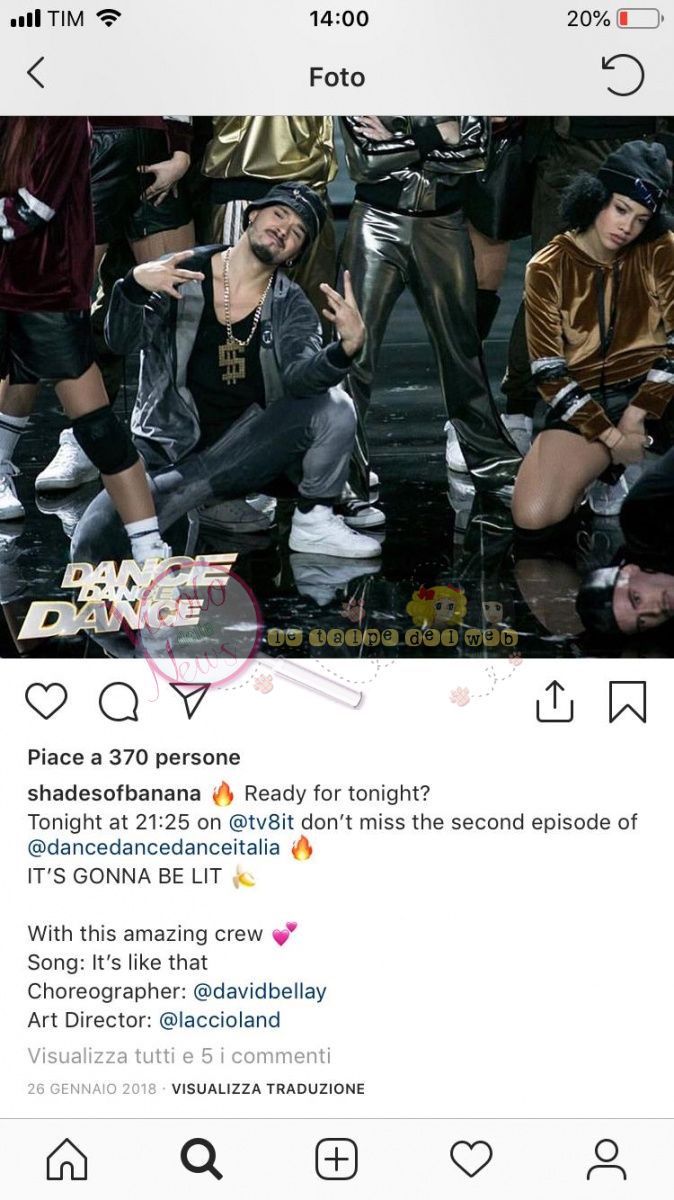View the 370 people who liked
Screen dimensions: 674x1200
point(134,757)
